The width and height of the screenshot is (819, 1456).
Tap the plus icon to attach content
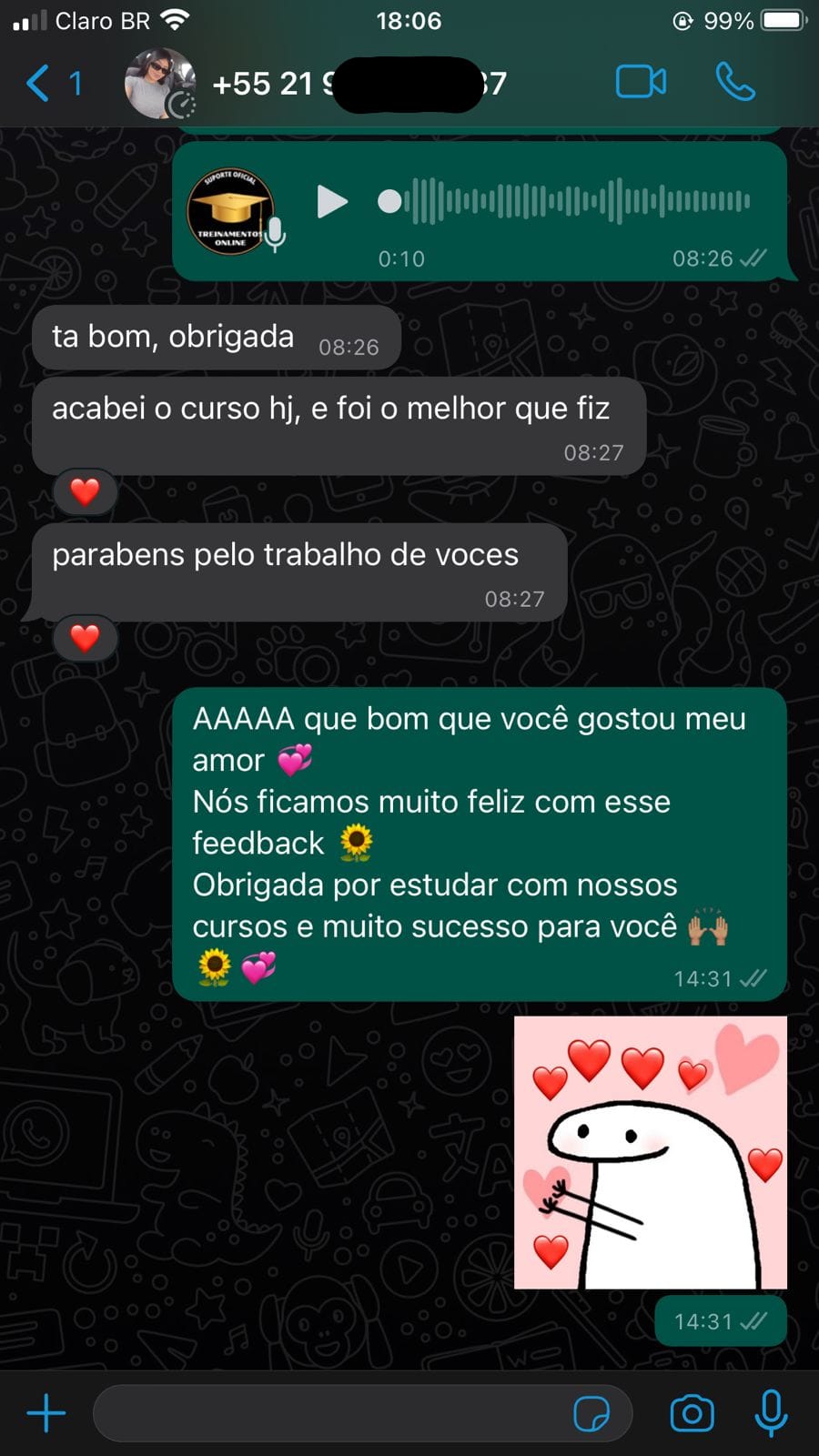coord(45,1412)
